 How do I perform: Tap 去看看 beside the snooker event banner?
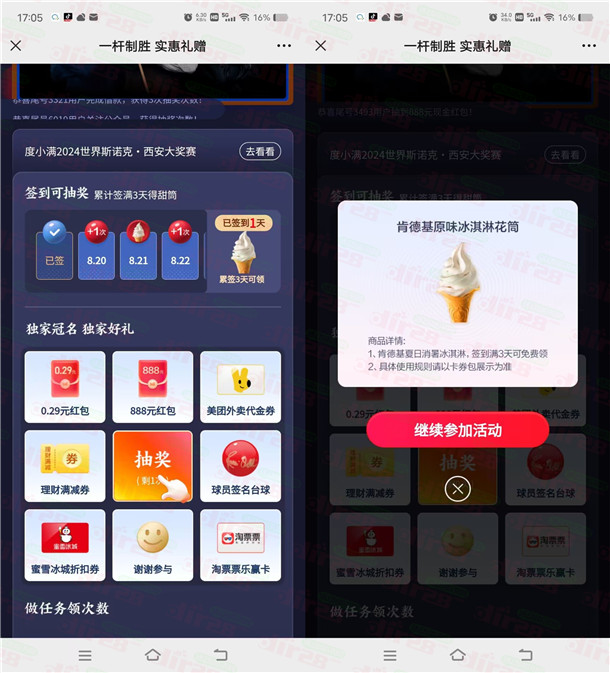click(x=260, y=152)
